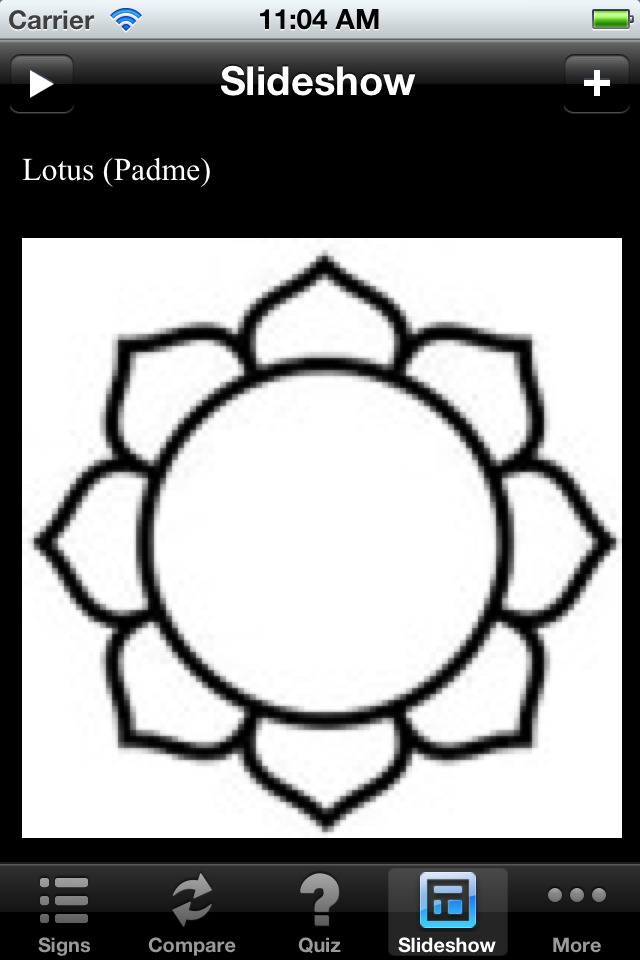Switch to the Signs tab

(x=64, y=913)
